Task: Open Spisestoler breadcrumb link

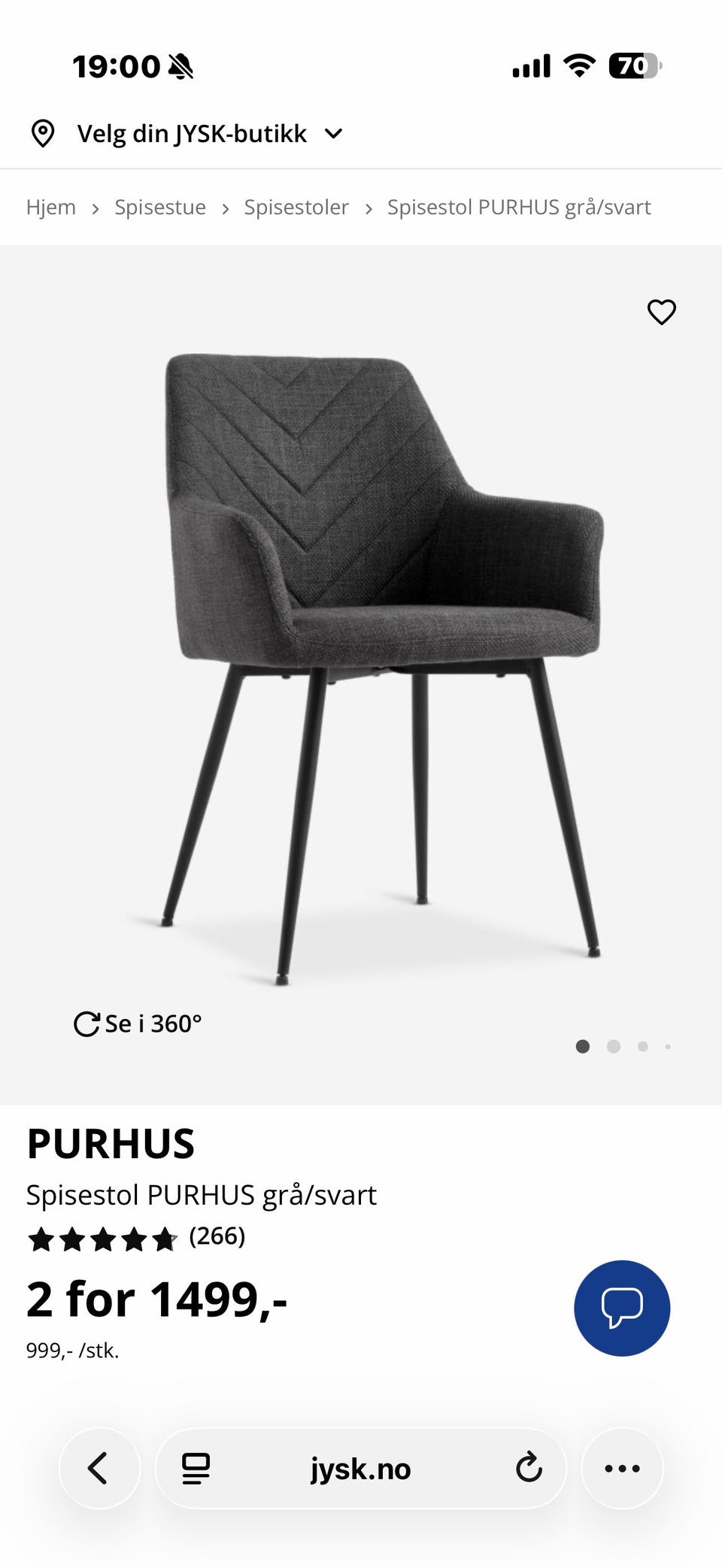Action: 296,207
